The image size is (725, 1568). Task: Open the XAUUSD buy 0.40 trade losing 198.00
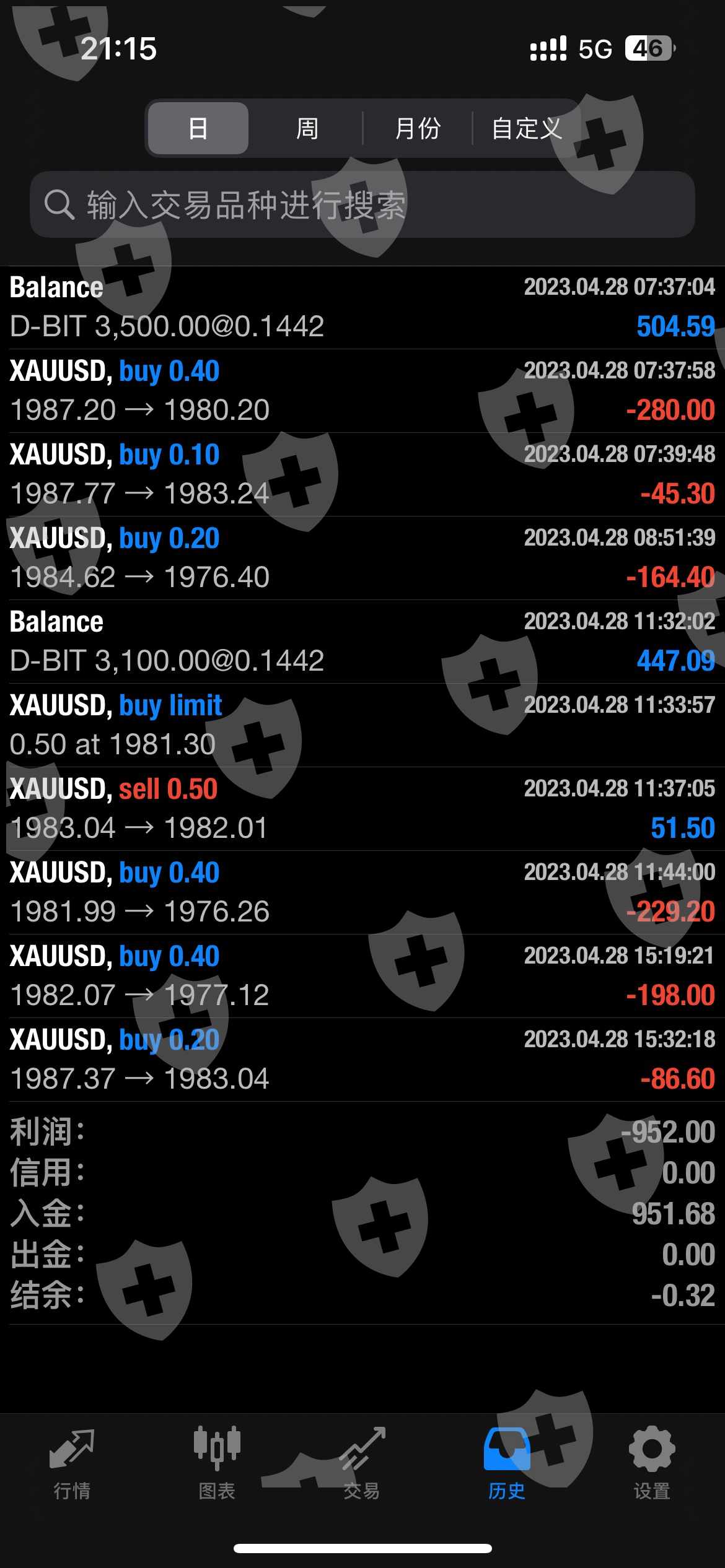pyautogui.click(x=362, y=976)
